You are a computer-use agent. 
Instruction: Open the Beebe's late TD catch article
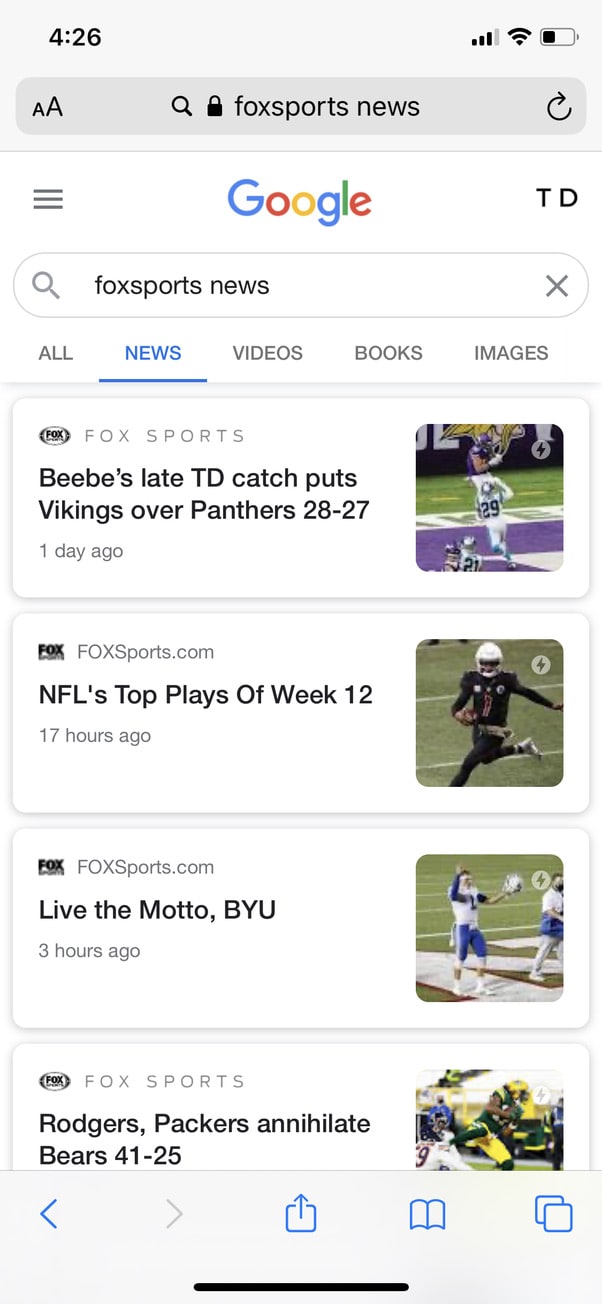[204, 494]
